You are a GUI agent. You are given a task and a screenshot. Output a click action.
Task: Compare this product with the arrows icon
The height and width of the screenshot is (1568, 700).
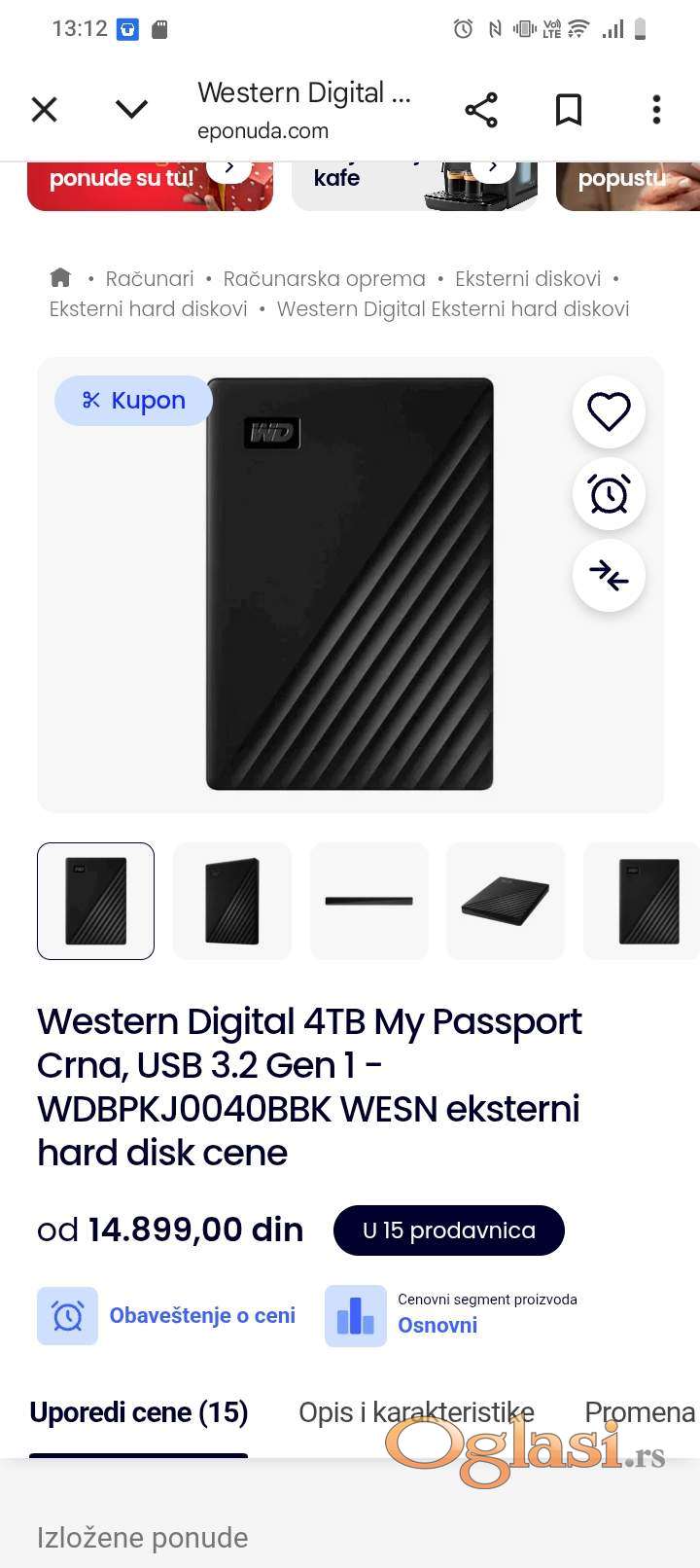click(x=610, y=576)
